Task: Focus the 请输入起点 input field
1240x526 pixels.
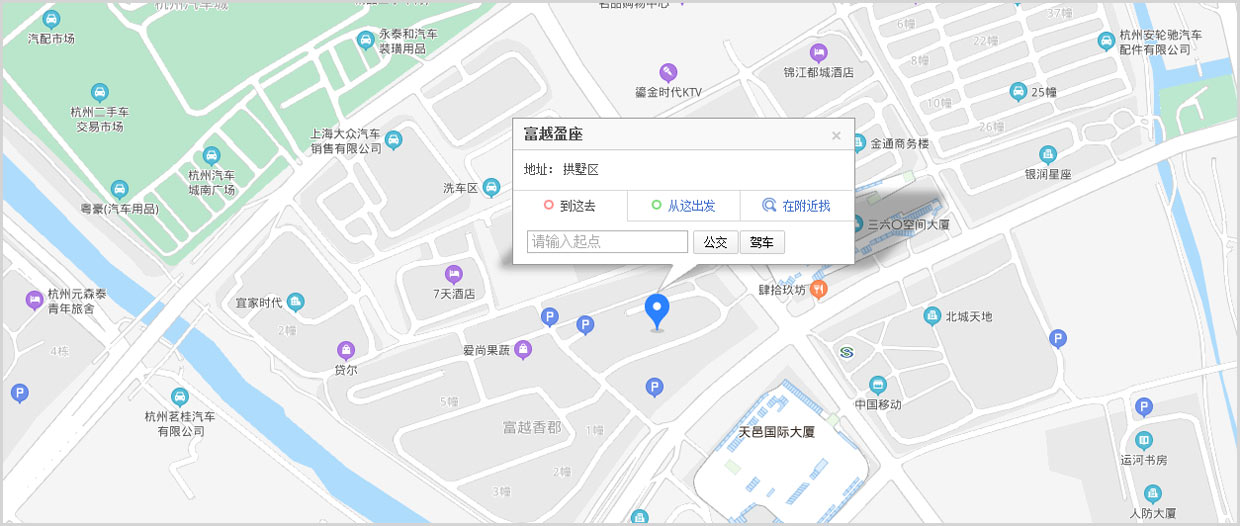Action: pos(607,242)
